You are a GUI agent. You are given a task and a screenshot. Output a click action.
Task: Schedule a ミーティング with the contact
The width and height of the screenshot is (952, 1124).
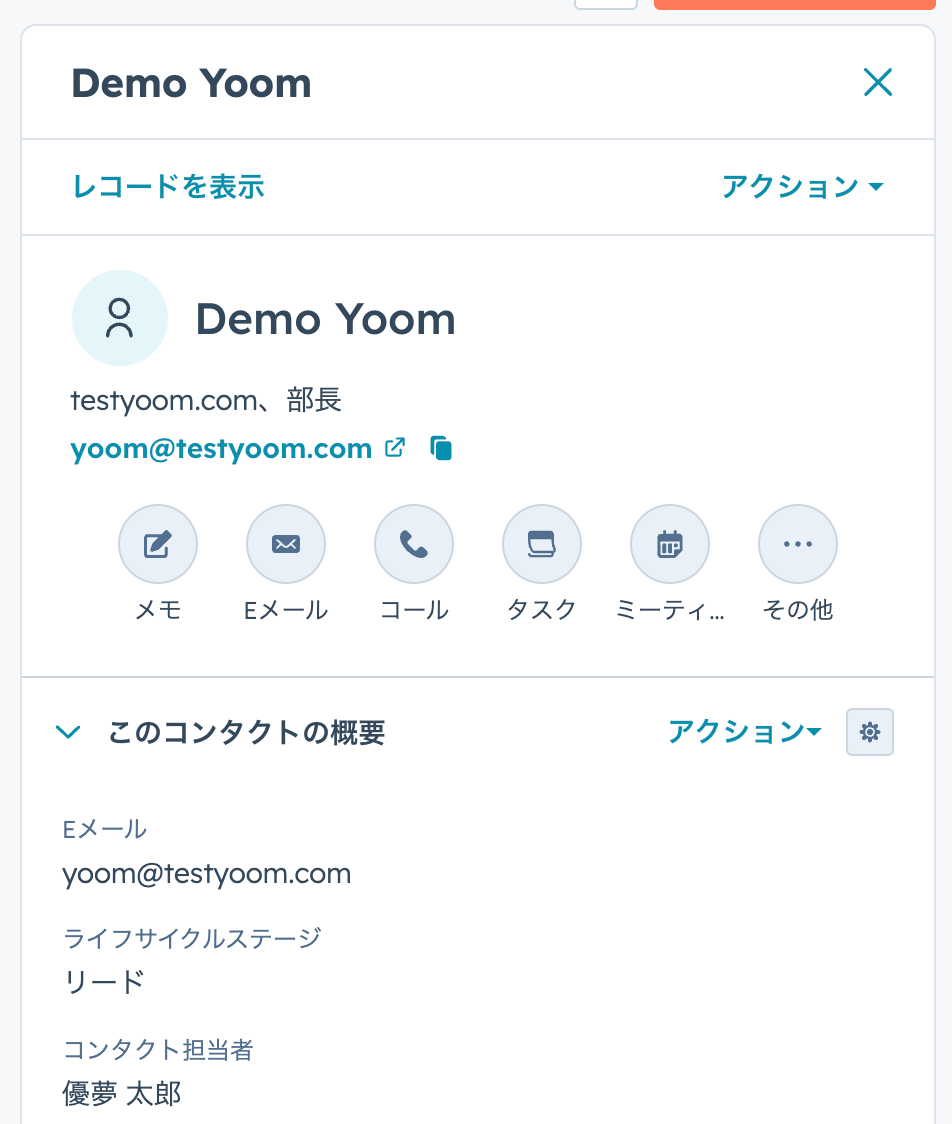(670, 544)
